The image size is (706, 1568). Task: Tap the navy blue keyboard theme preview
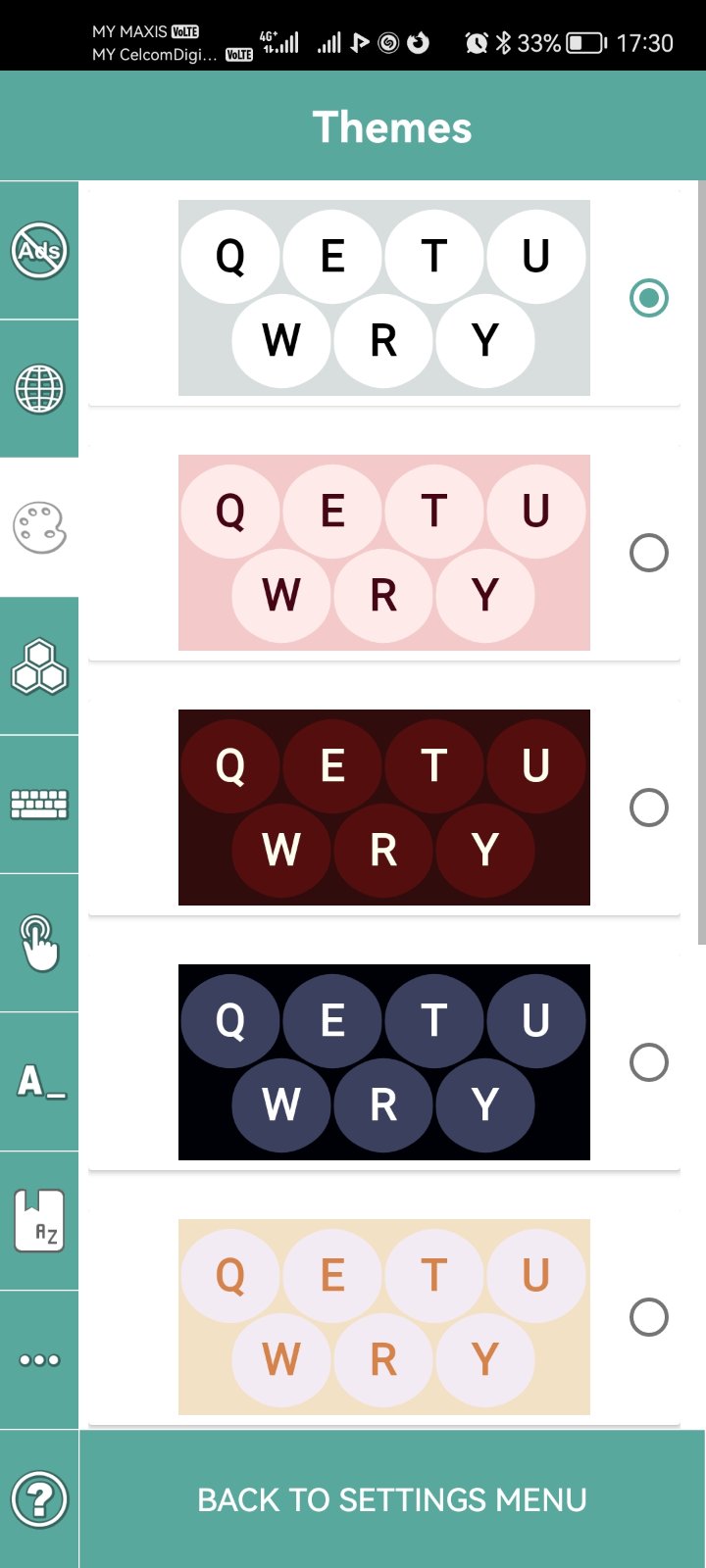(384, 1062)
